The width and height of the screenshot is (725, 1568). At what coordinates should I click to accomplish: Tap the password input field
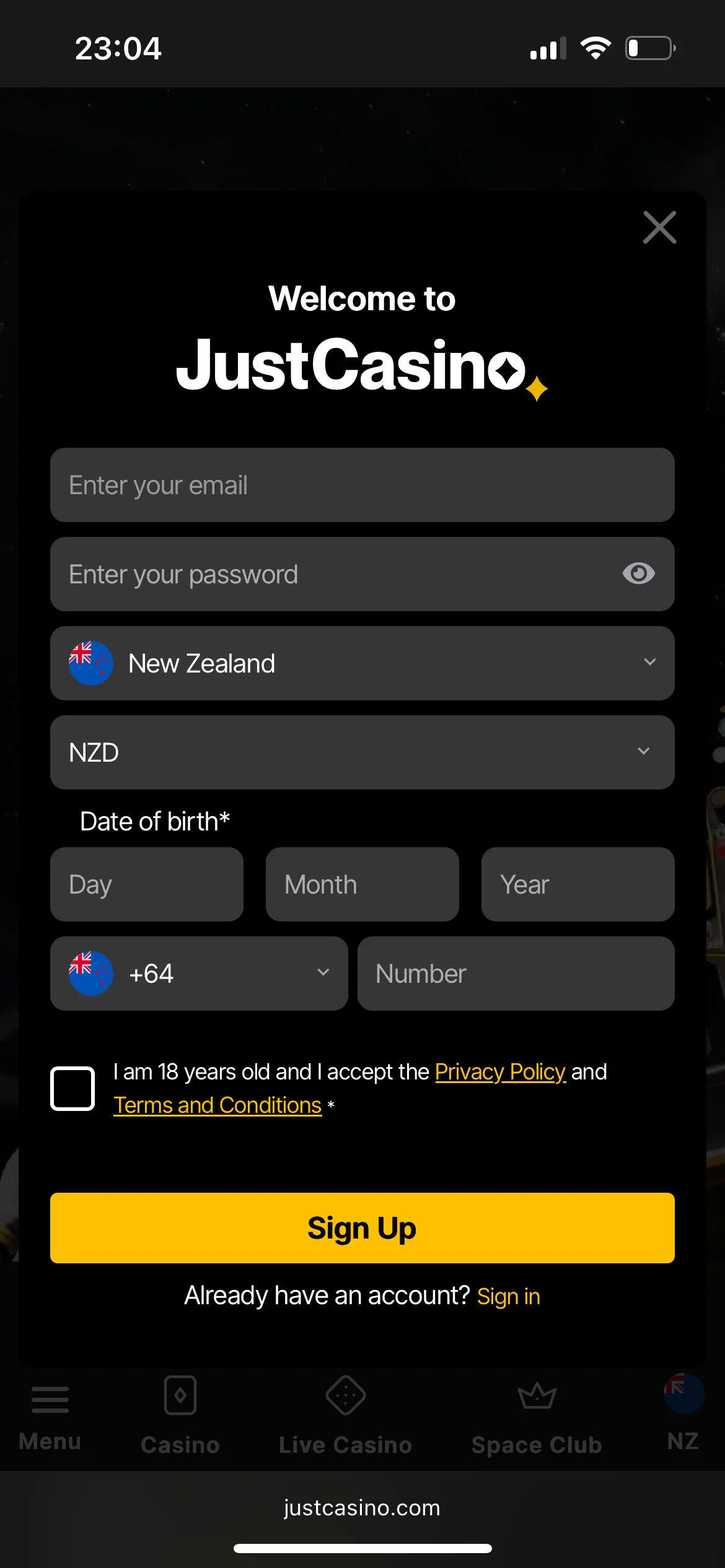pos(335,574)
